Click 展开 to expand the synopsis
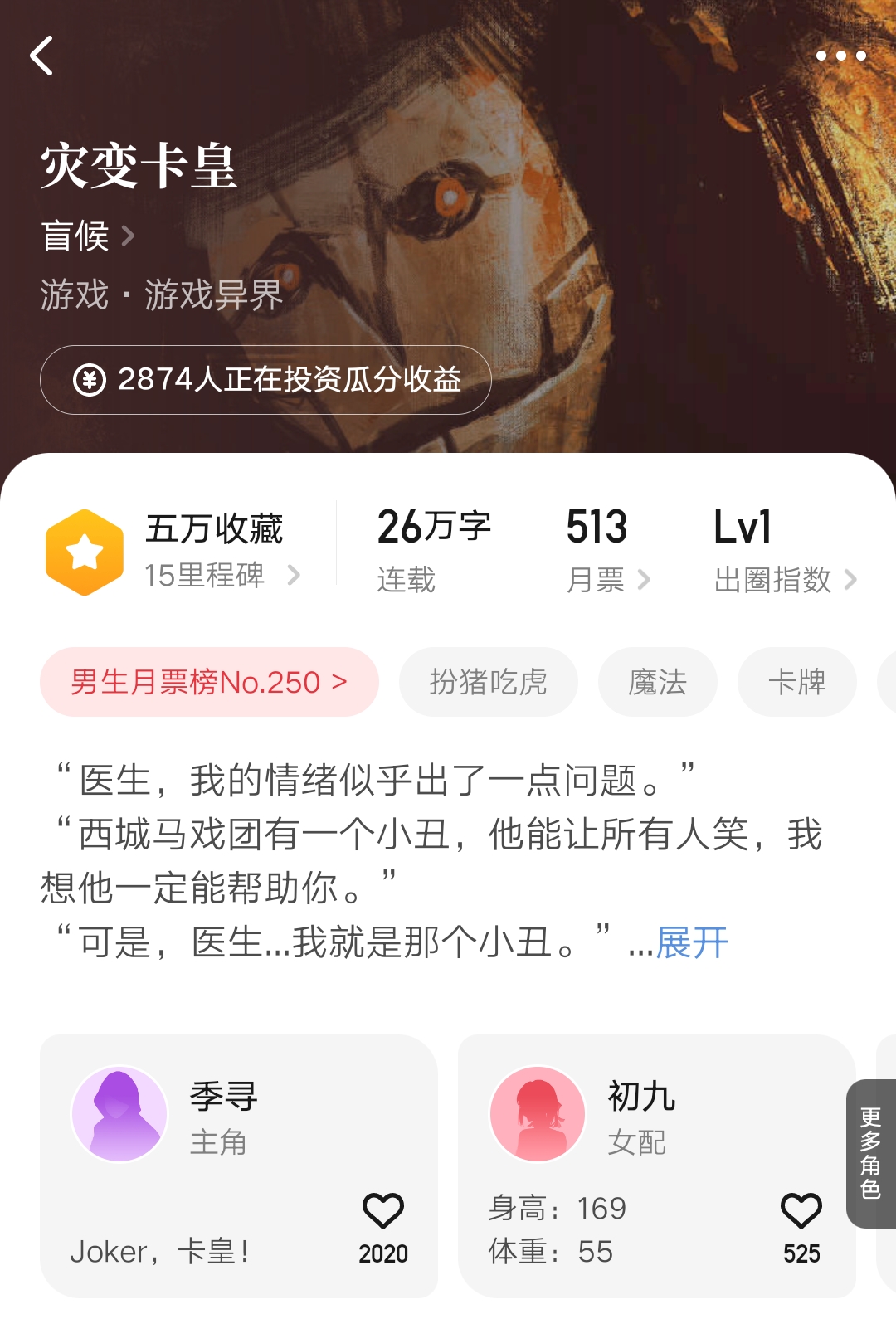 tap(690, 942)
